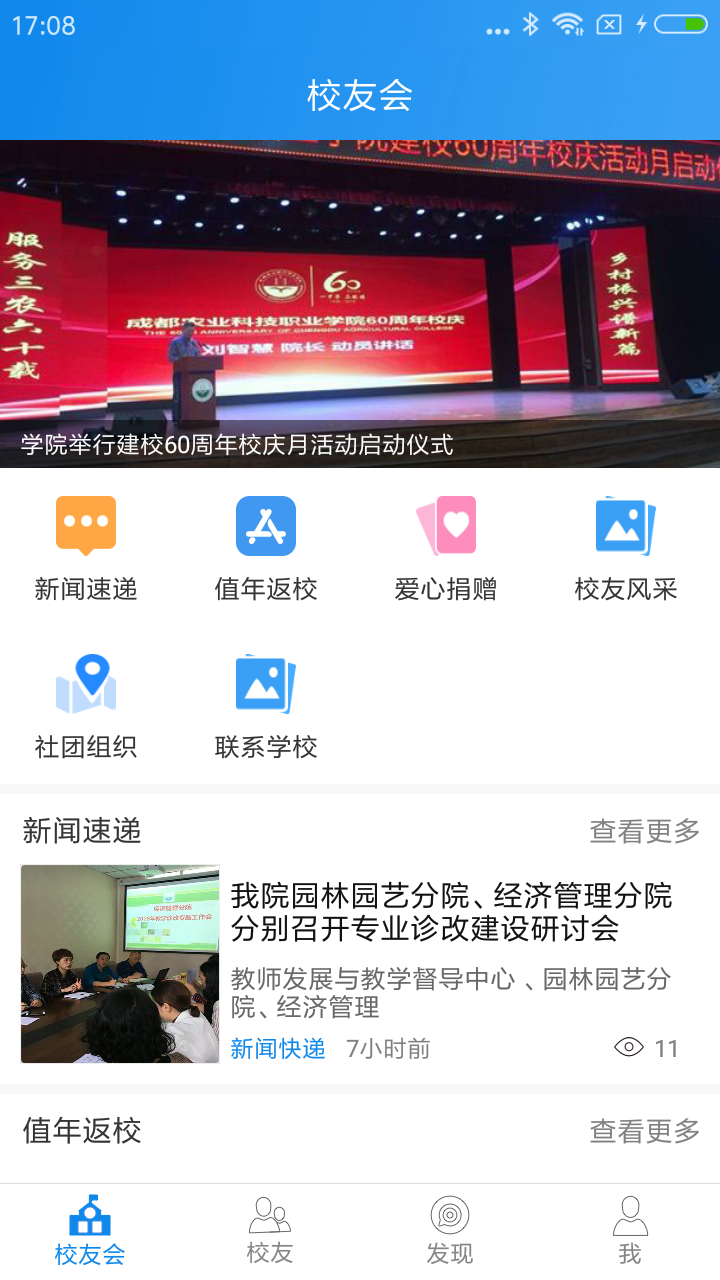
Task: Open 爱心捐赠 donation section
Action: [446, 547]
